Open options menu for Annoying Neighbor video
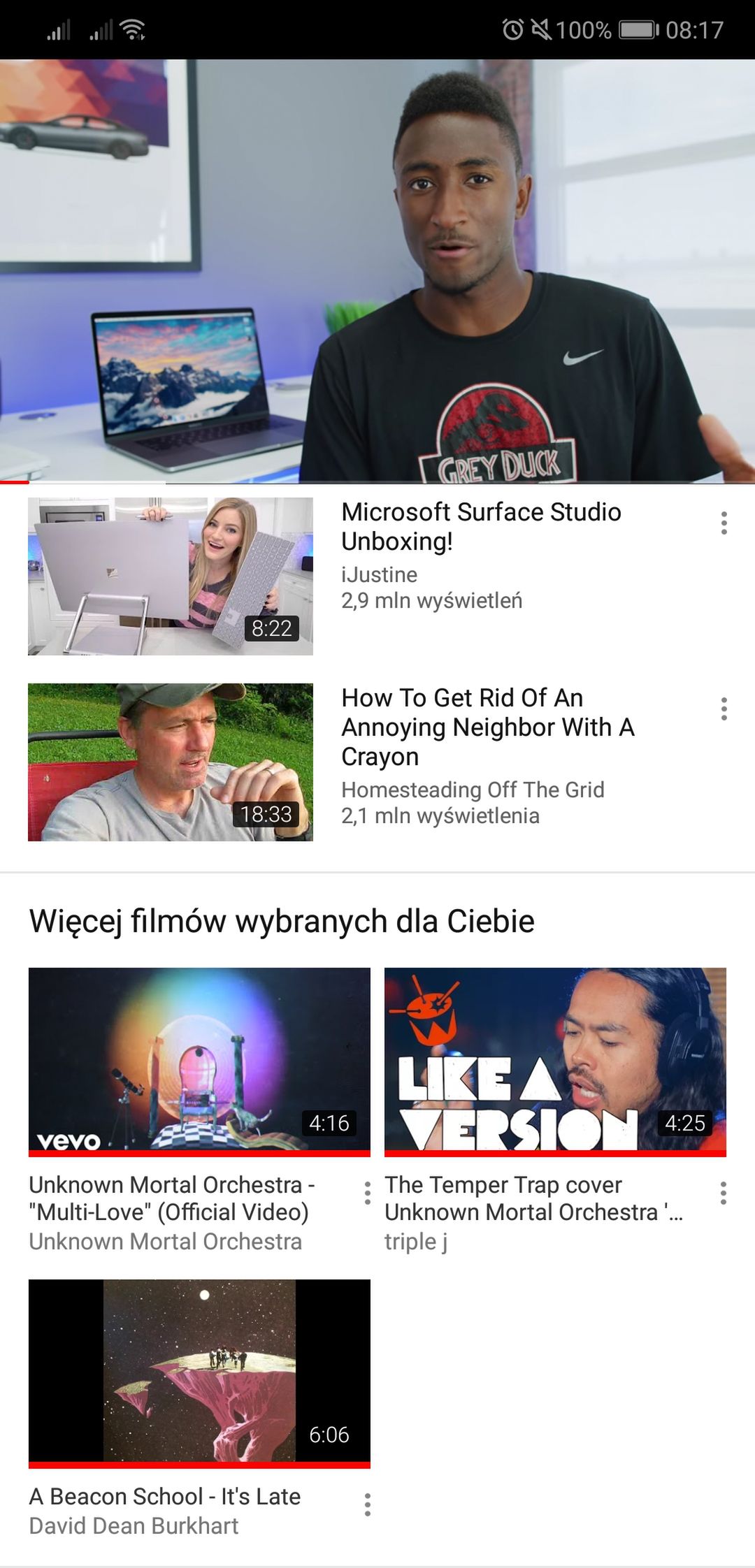 [x=724, y=709]
